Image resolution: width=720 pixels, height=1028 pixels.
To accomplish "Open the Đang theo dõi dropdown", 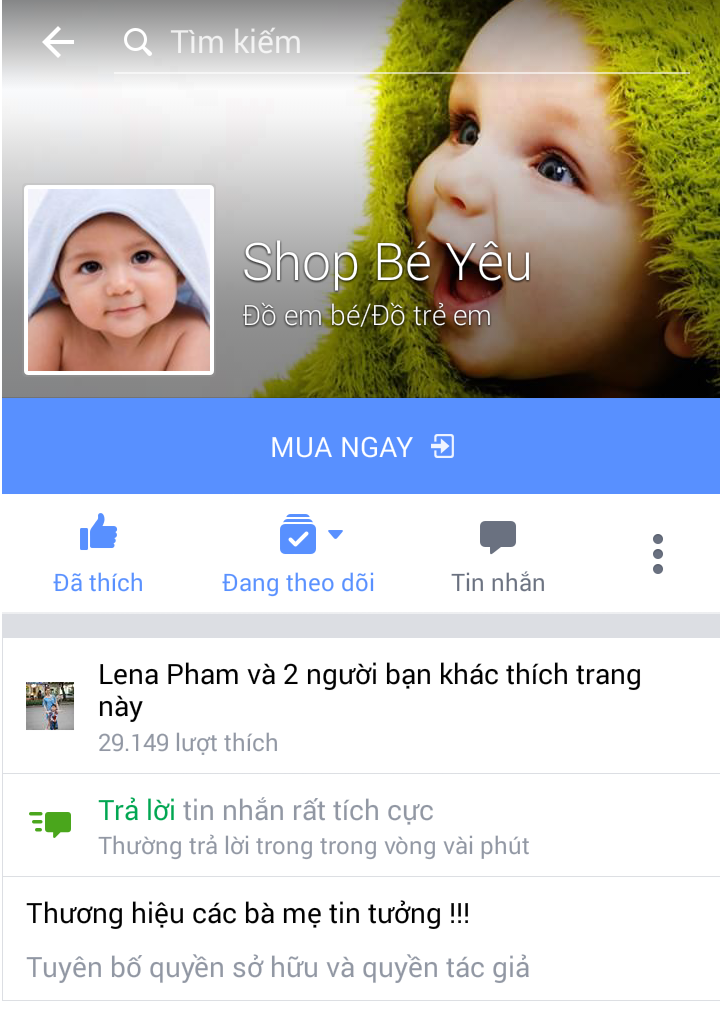I will click(299, 553).
